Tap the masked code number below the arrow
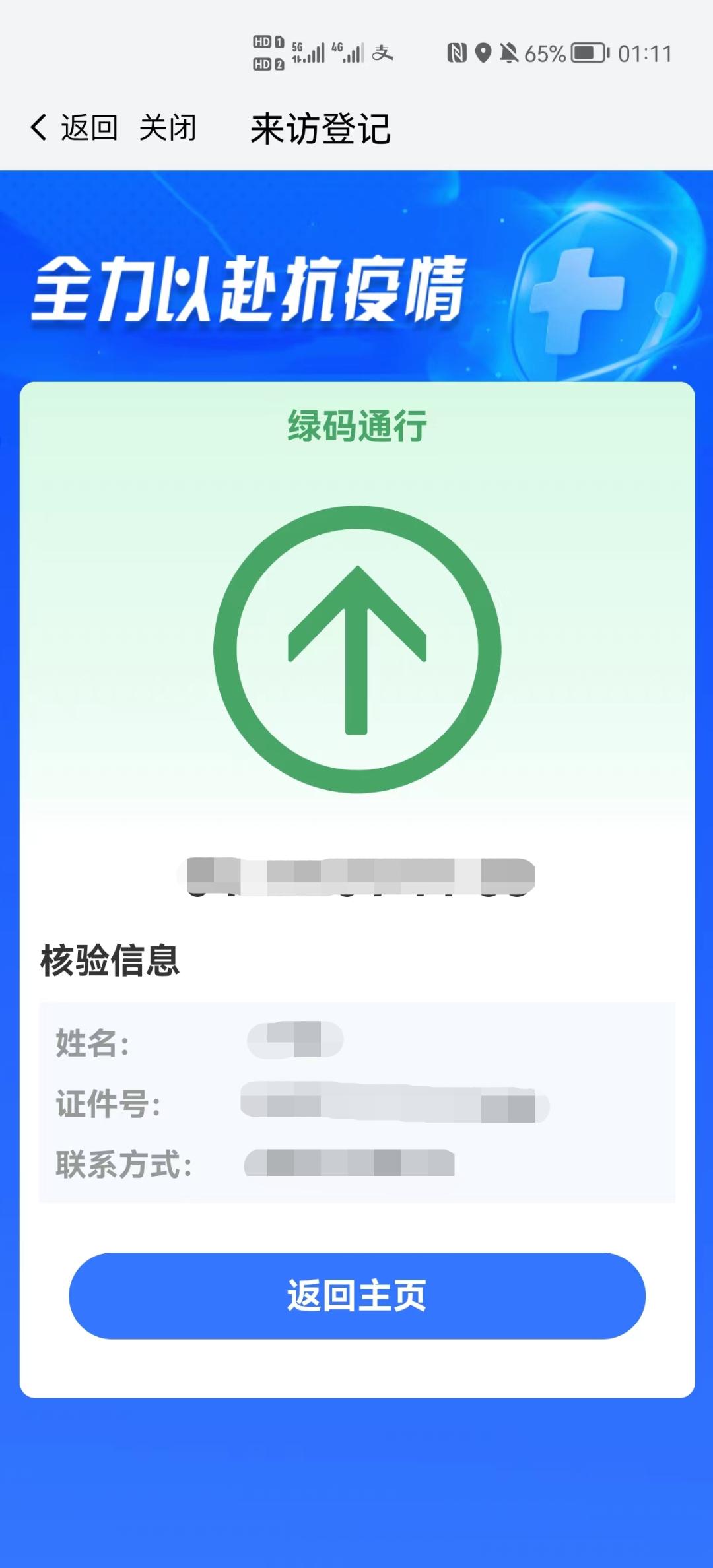The height and width of the screenshot is (1568, 713). point(356,872)
